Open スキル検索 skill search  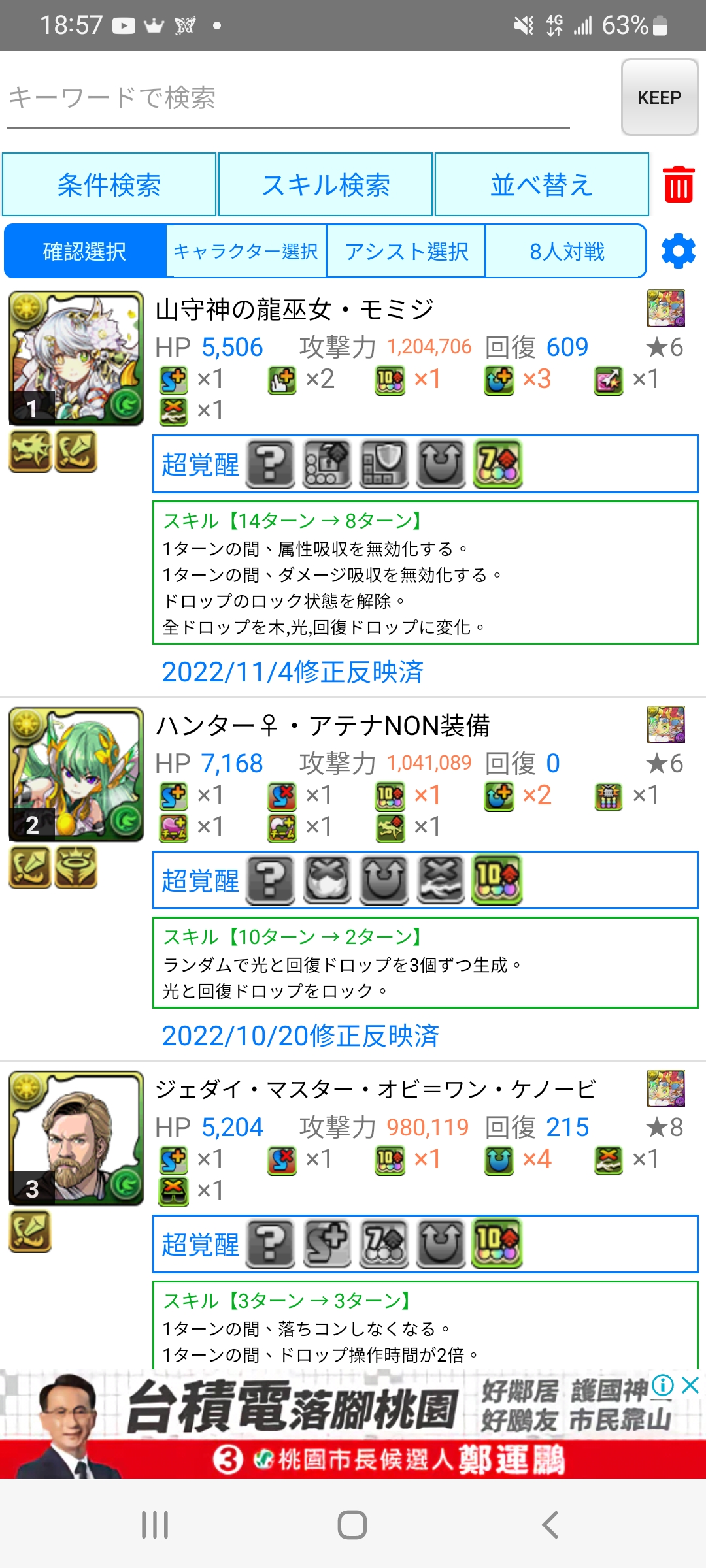326,185
